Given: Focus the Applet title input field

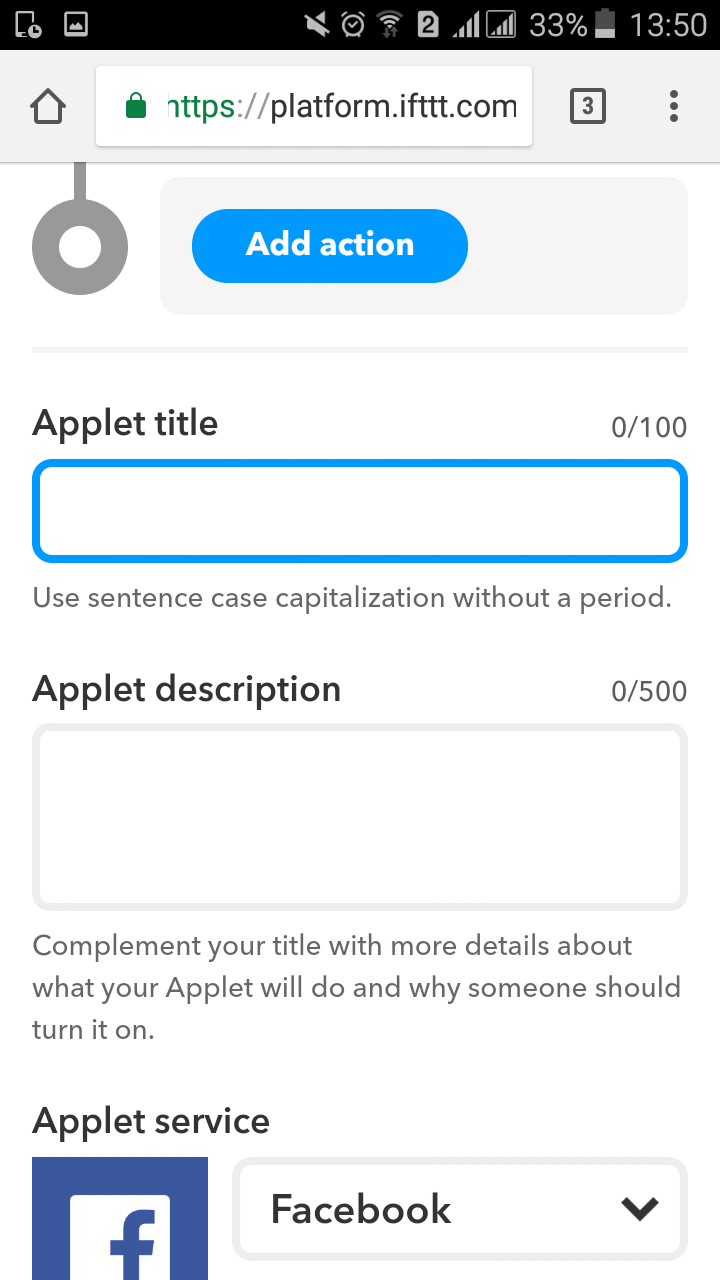Looking at the screenshot, I should [x=360, y=510].
